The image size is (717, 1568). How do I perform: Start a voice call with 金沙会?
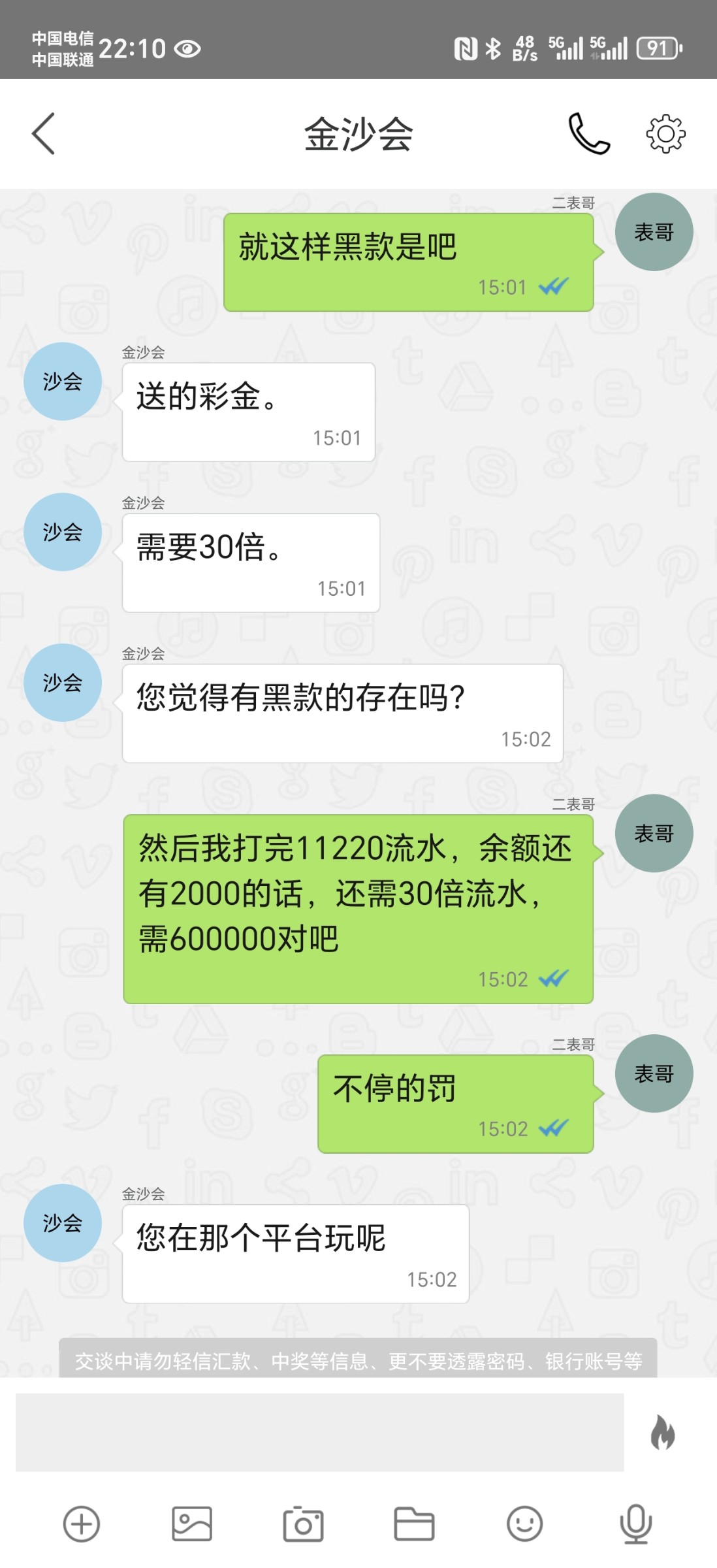[589, 133]
